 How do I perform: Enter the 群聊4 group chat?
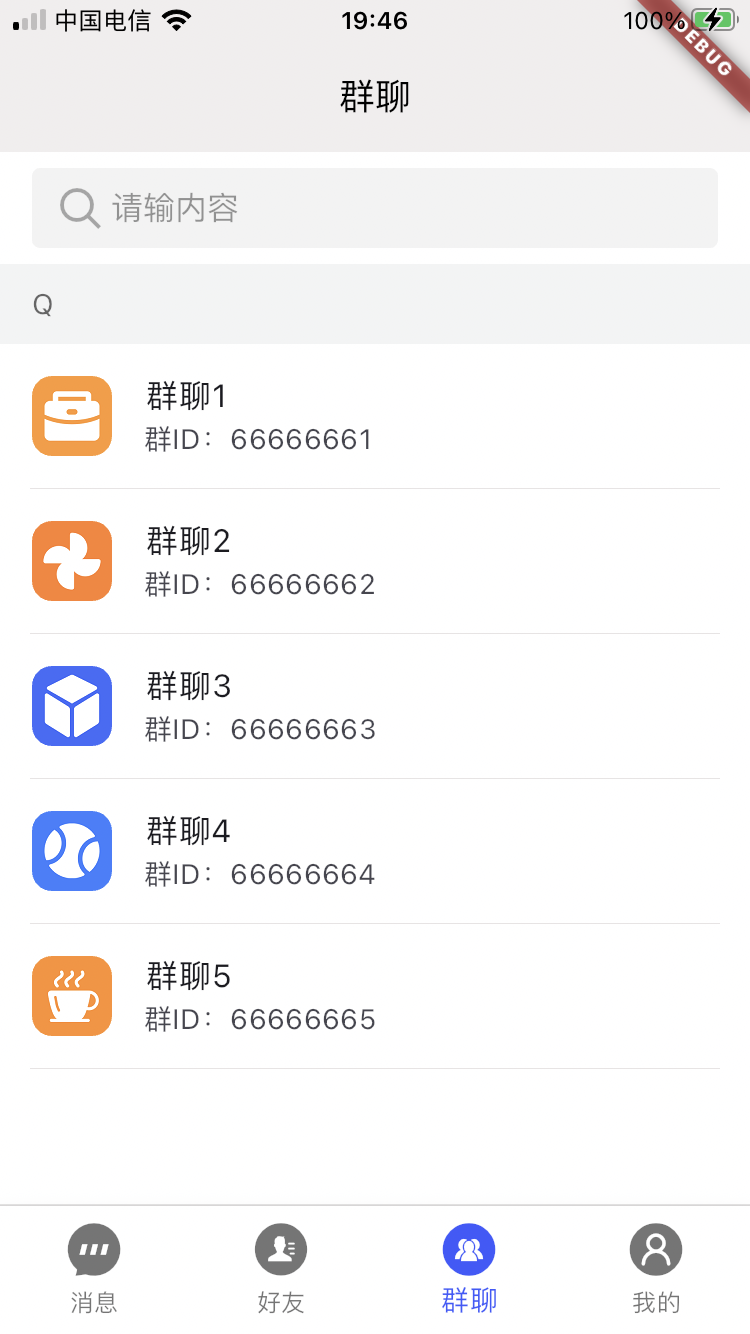pyautogui.click(x=375, y=851)
